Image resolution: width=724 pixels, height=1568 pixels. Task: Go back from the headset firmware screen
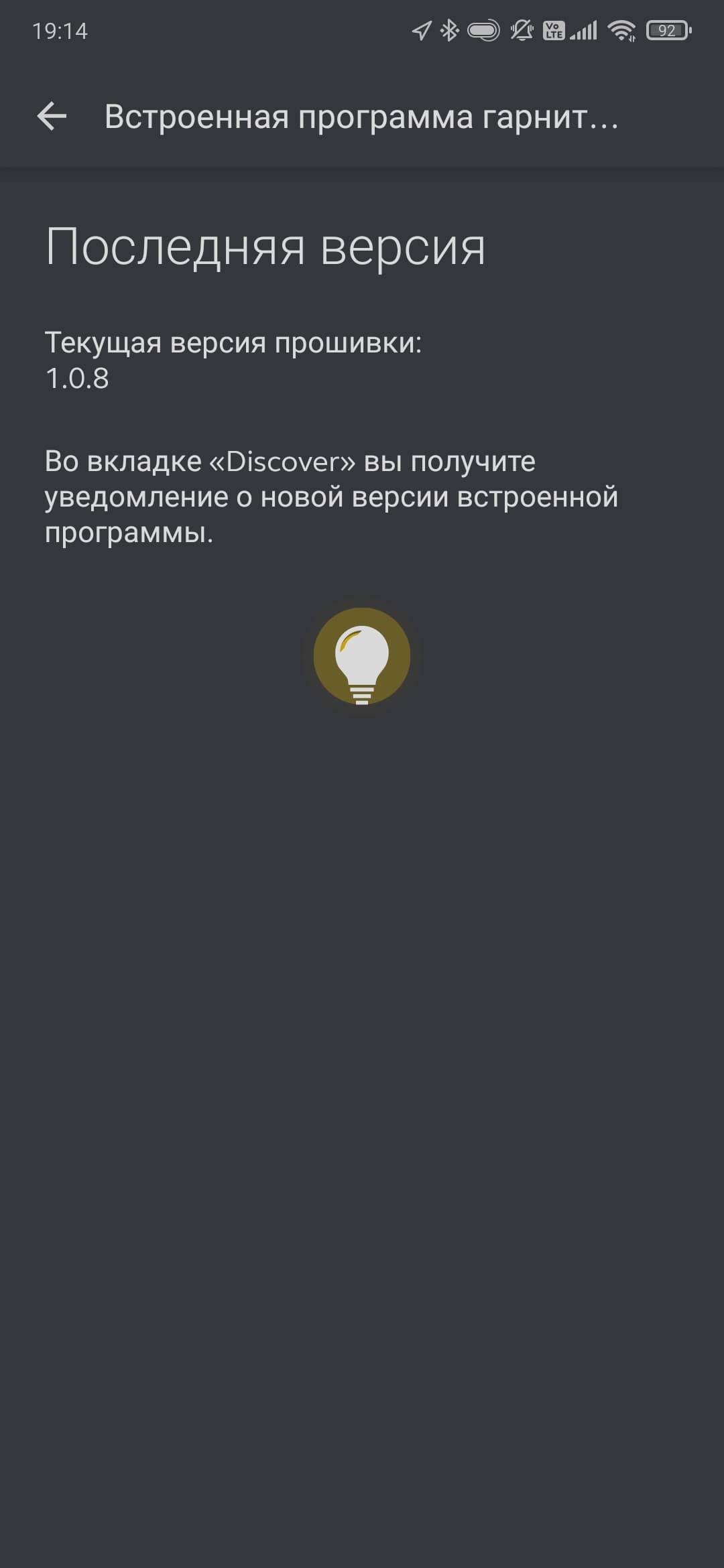click(52, 117)
